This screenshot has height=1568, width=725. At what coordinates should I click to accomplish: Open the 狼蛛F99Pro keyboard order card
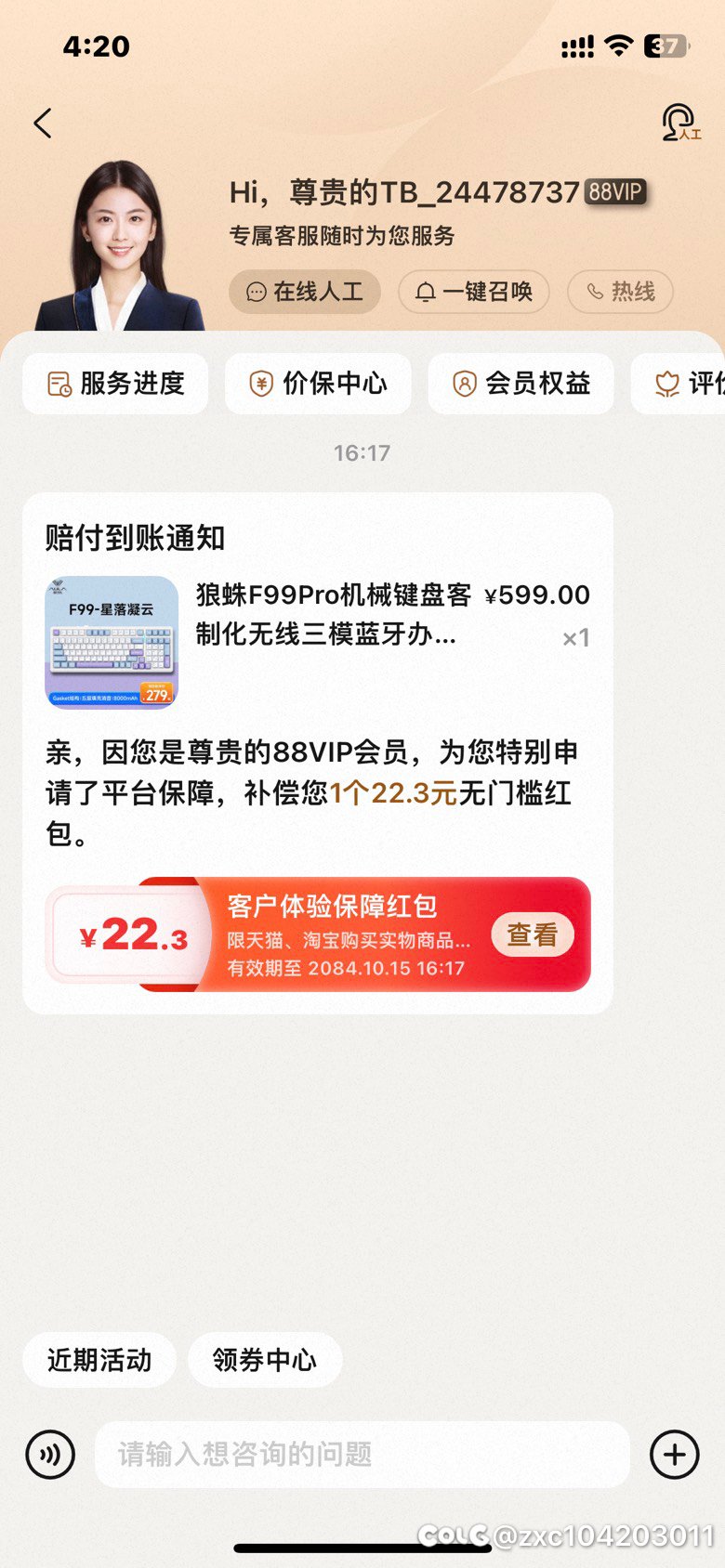(x=318, y=642)
